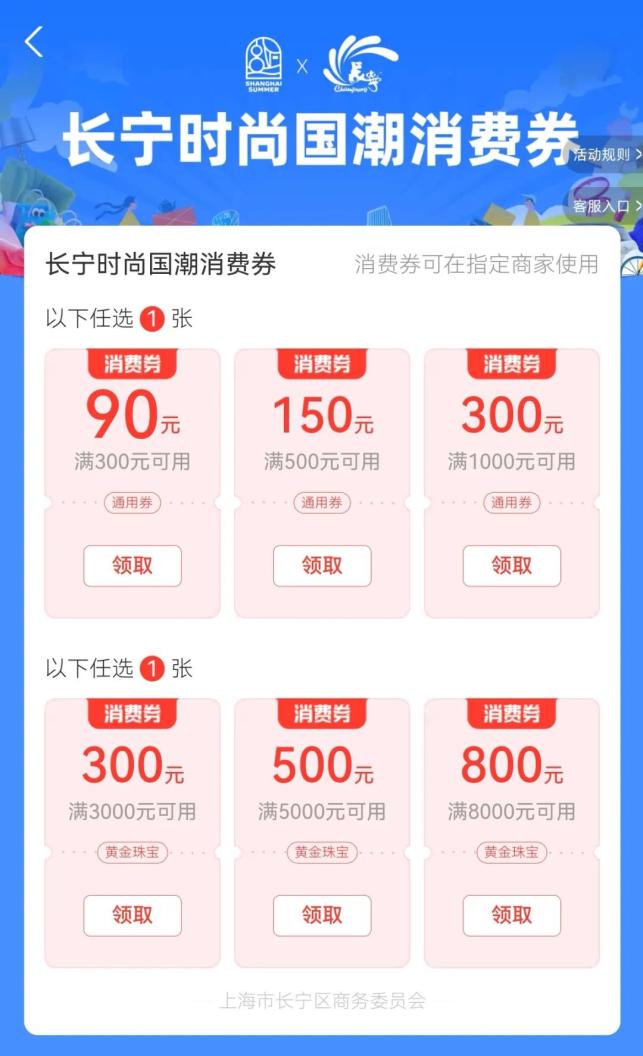The width and height of the screenshot is (643, 1056).
Task: Claim the 800元 黄金珠宝 coupon
Action: (x=511, y=915)
